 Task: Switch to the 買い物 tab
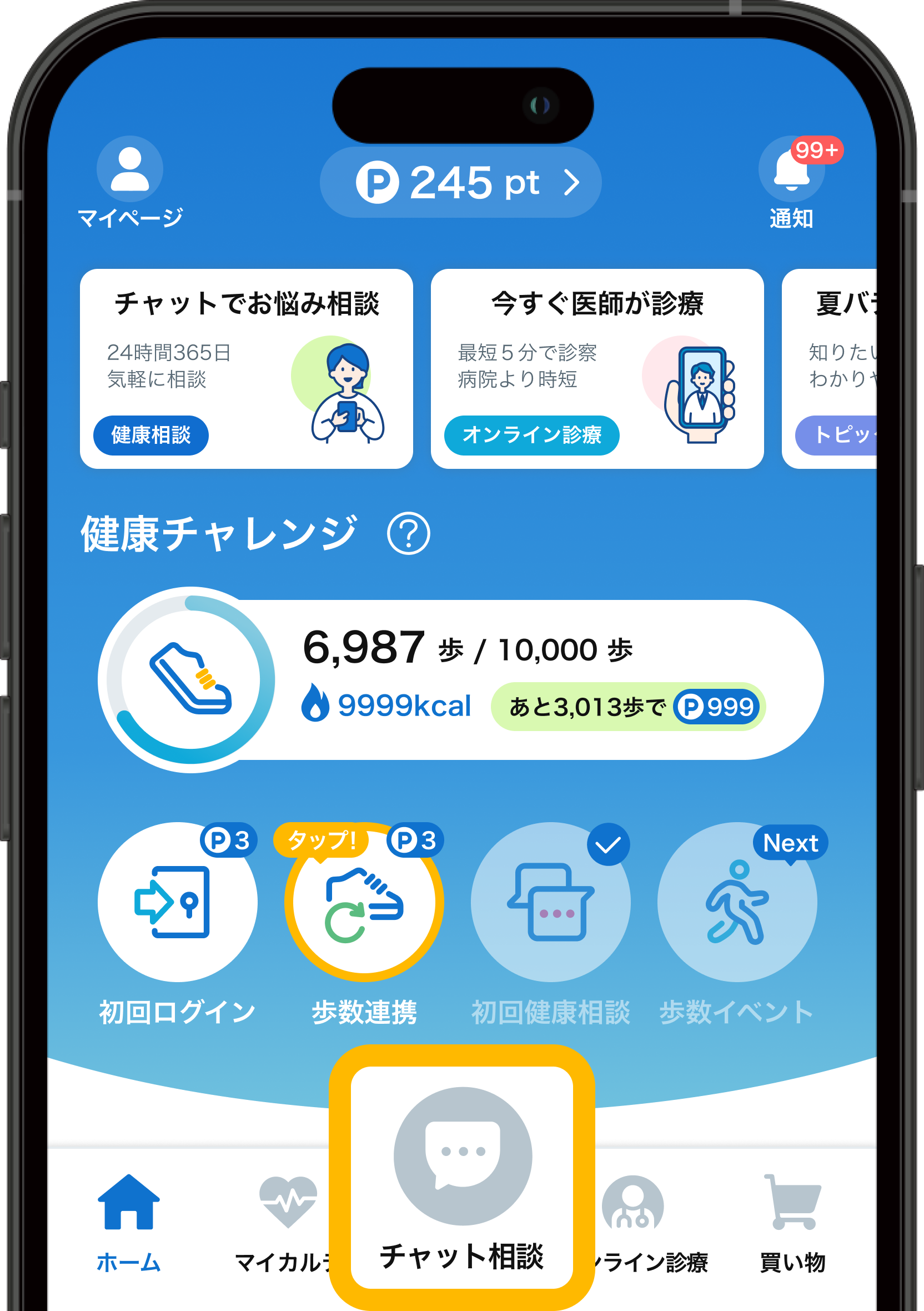(x=794, y=1222)
